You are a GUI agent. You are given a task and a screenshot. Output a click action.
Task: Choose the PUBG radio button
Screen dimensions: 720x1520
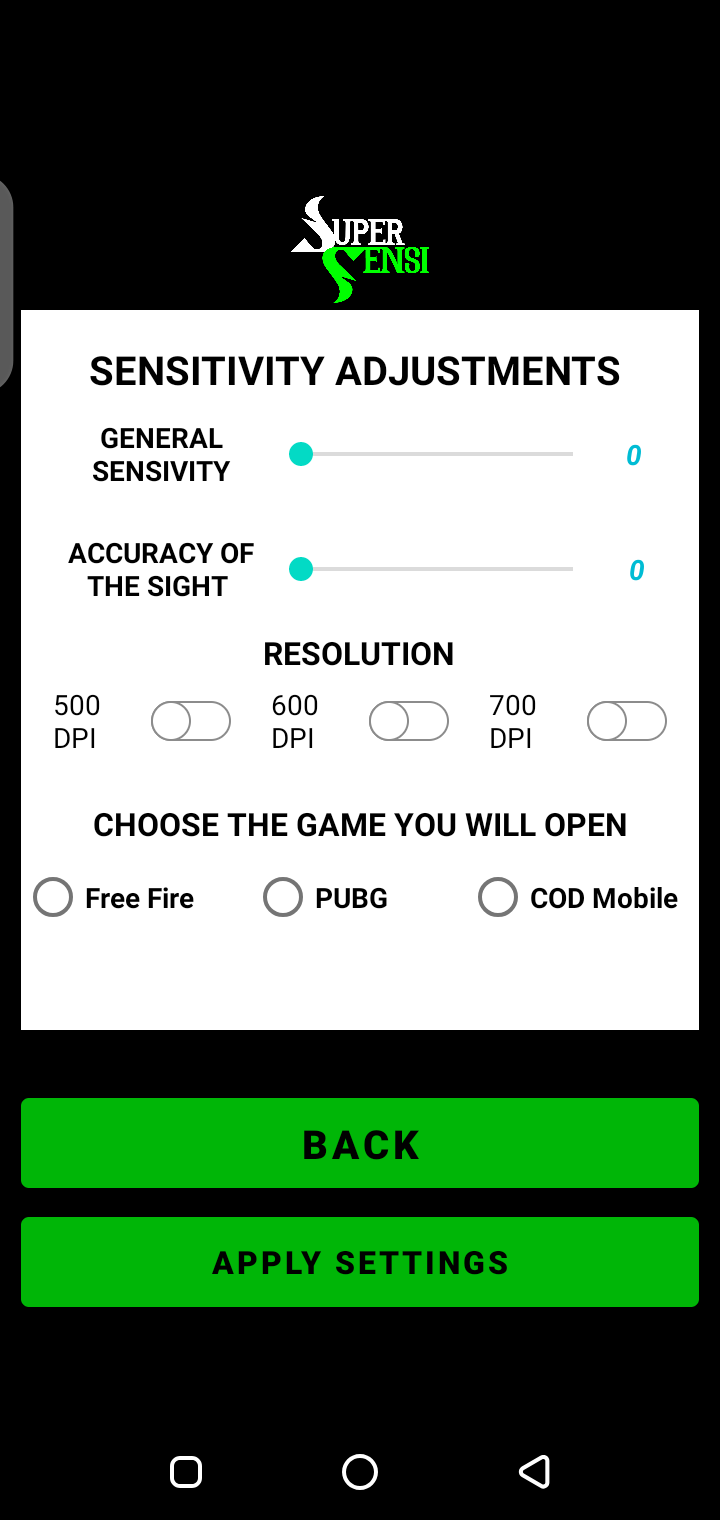(283, 898)
